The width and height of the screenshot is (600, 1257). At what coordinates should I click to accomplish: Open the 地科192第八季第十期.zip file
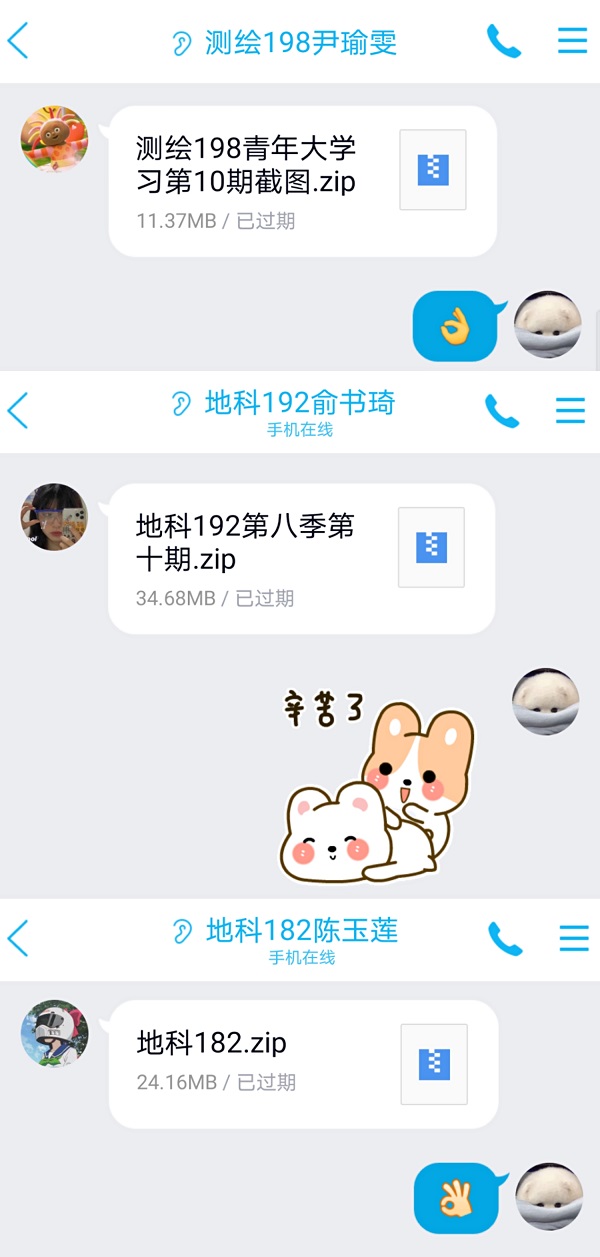[301, 558]
